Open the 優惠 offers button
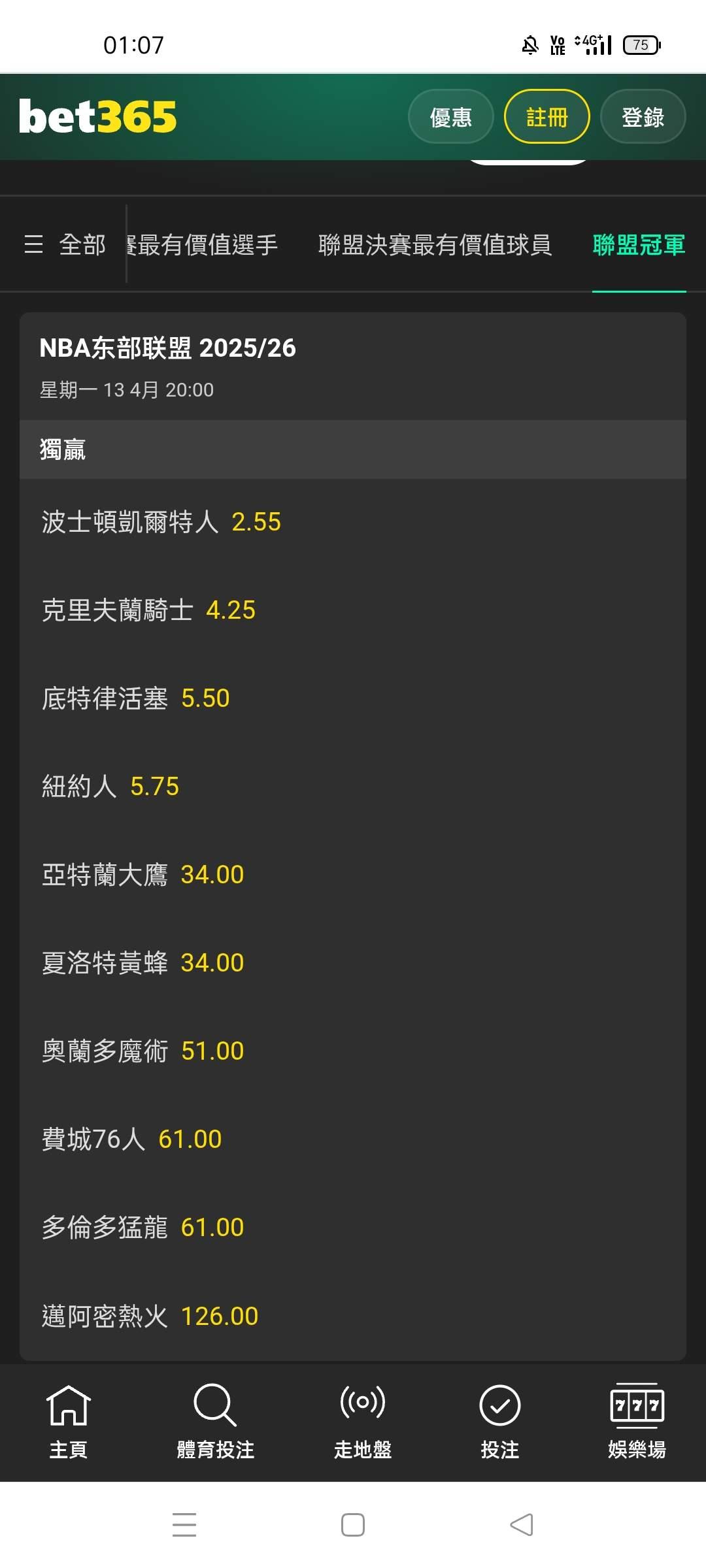Screen dimensions: 706x1568 click(450, 117)
